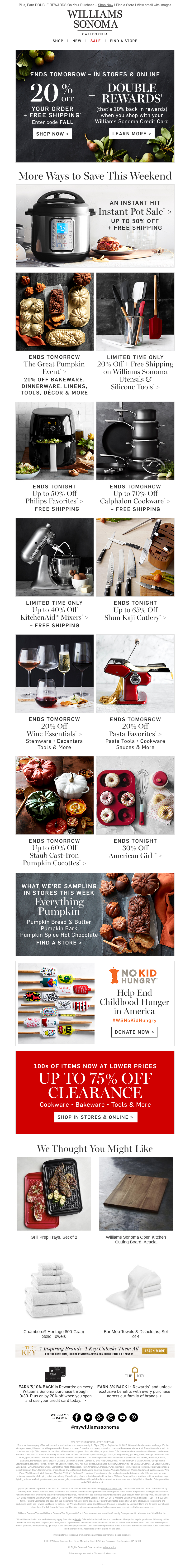Viewport: 190px width, 1568px height.
Task: Tap the SHOP NOW button
Action: pyautogui.click(x=52, y=133)
